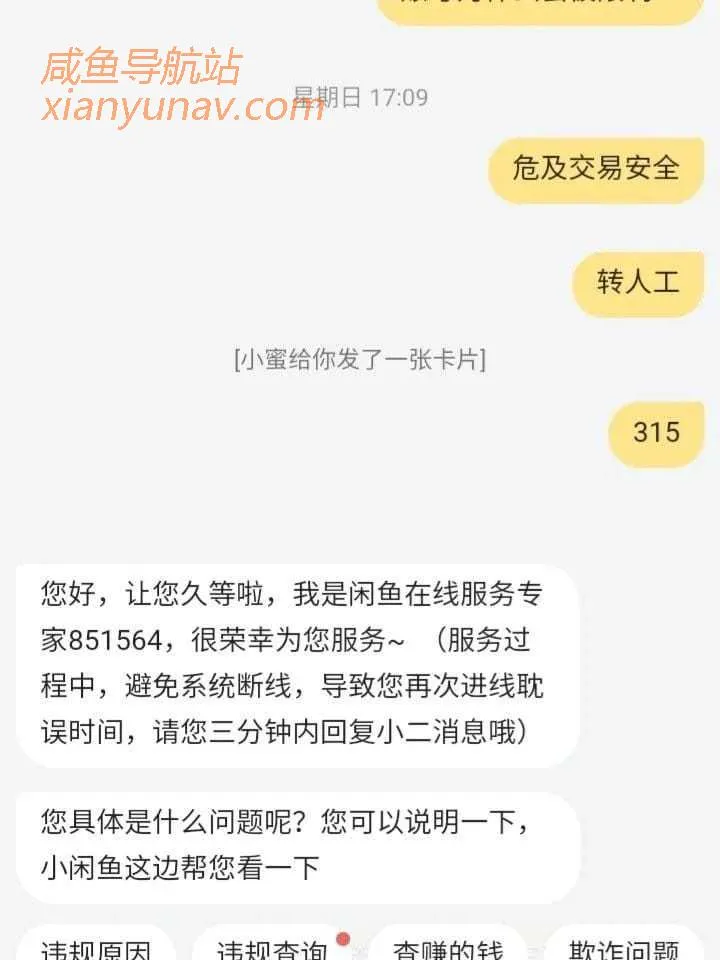
Task: Tap the 危及交易安全 message bubble
Action: coord(594,168)
